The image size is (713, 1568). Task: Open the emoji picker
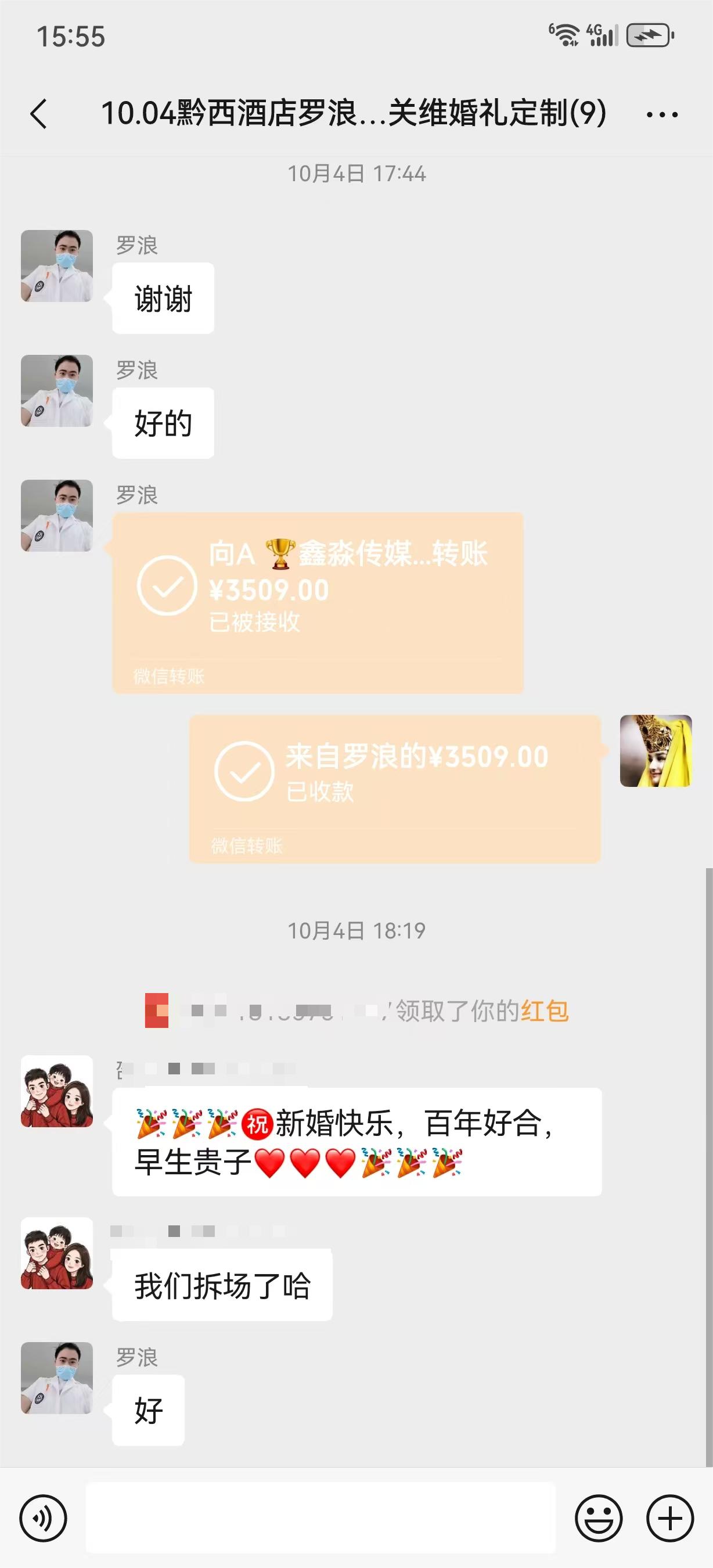pyautogui.click(x=599, y=1518)
